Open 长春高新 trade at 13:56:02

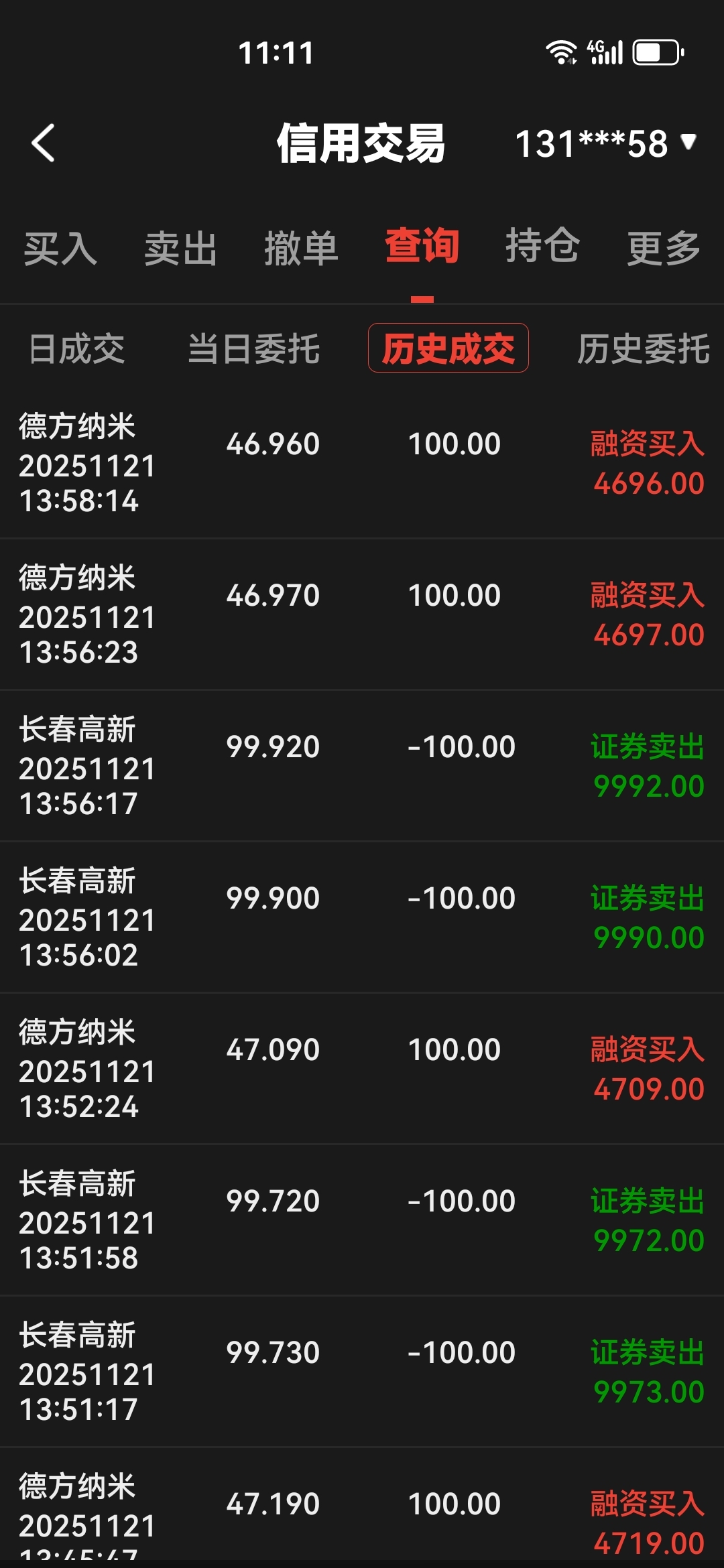click(362, 917)
